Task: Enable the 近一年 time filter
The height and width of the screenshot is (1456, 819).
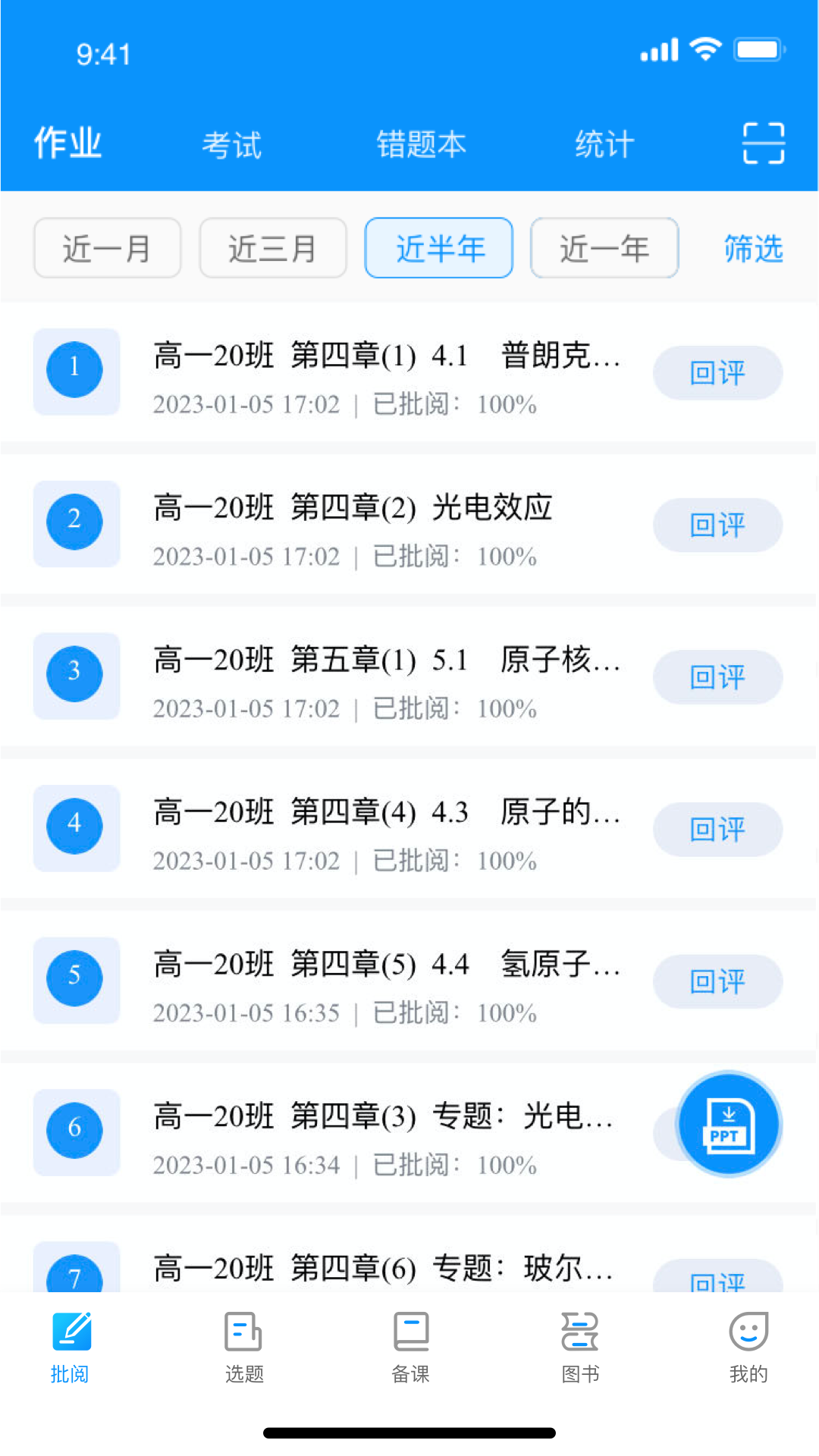Action: click(604, 248)
